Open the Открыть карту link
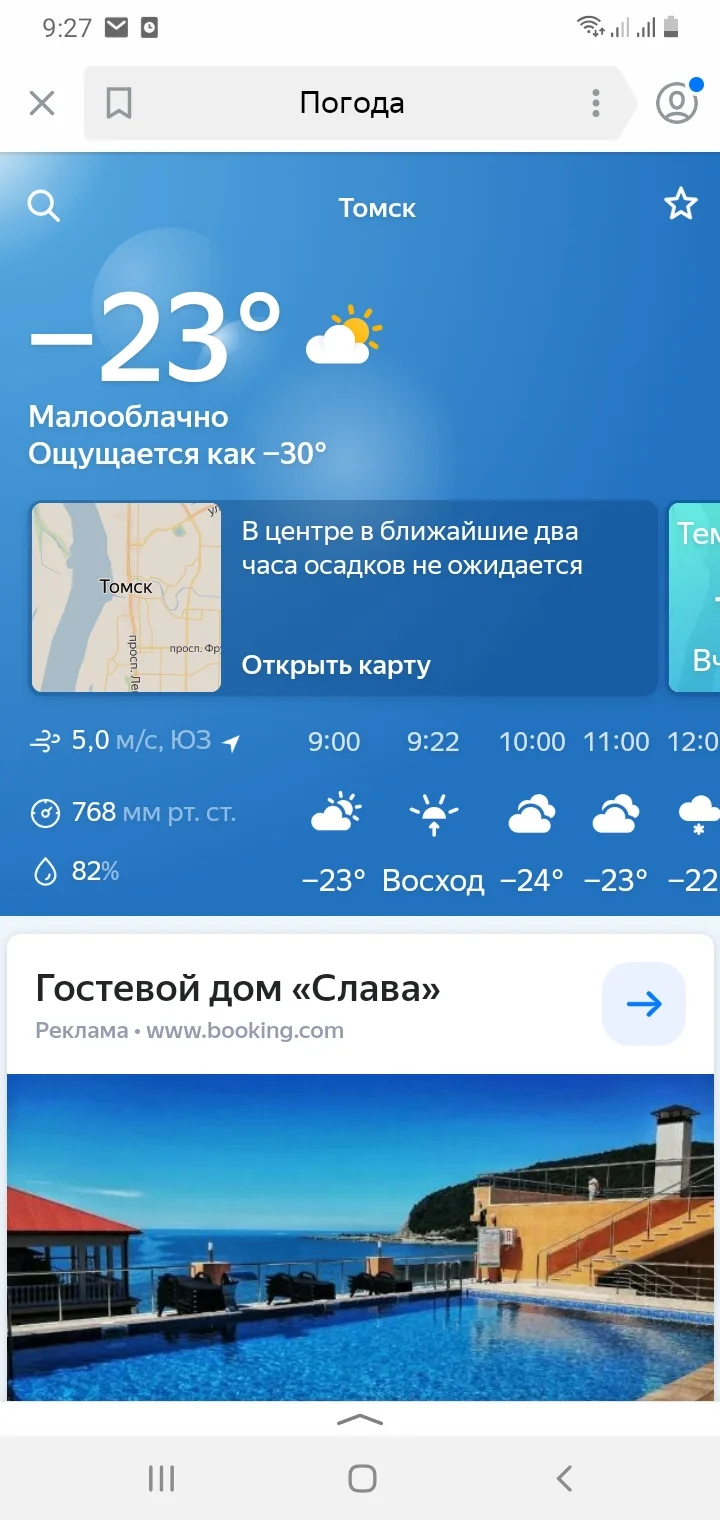 coord(337,664)
